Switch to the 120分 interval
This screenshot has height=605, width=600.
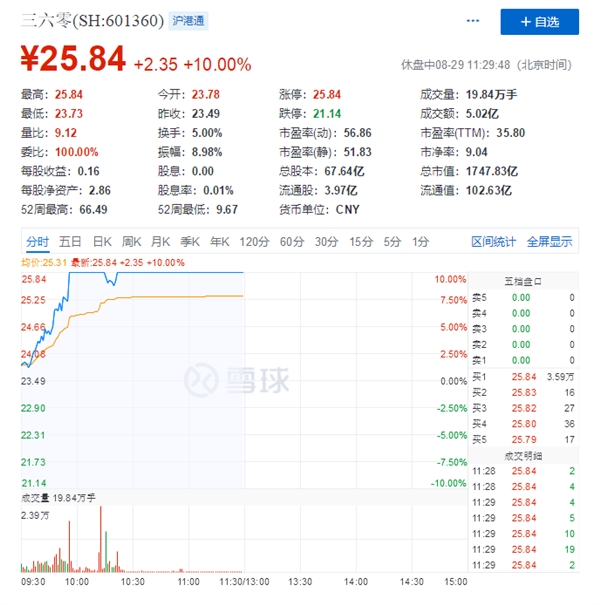tap(255, 241)
